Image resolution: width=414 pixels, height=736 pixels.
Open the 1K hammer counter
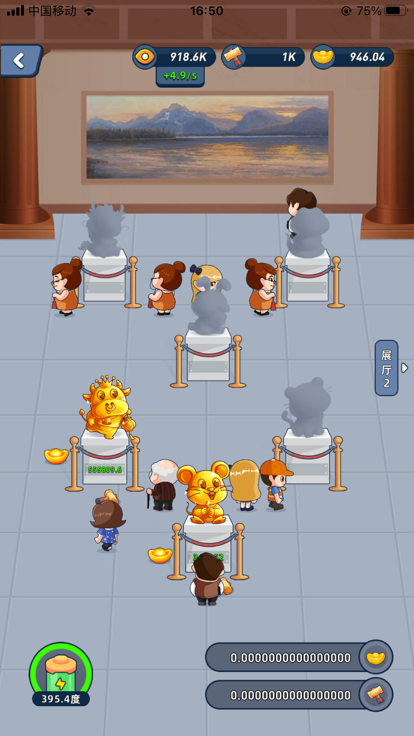263,57
